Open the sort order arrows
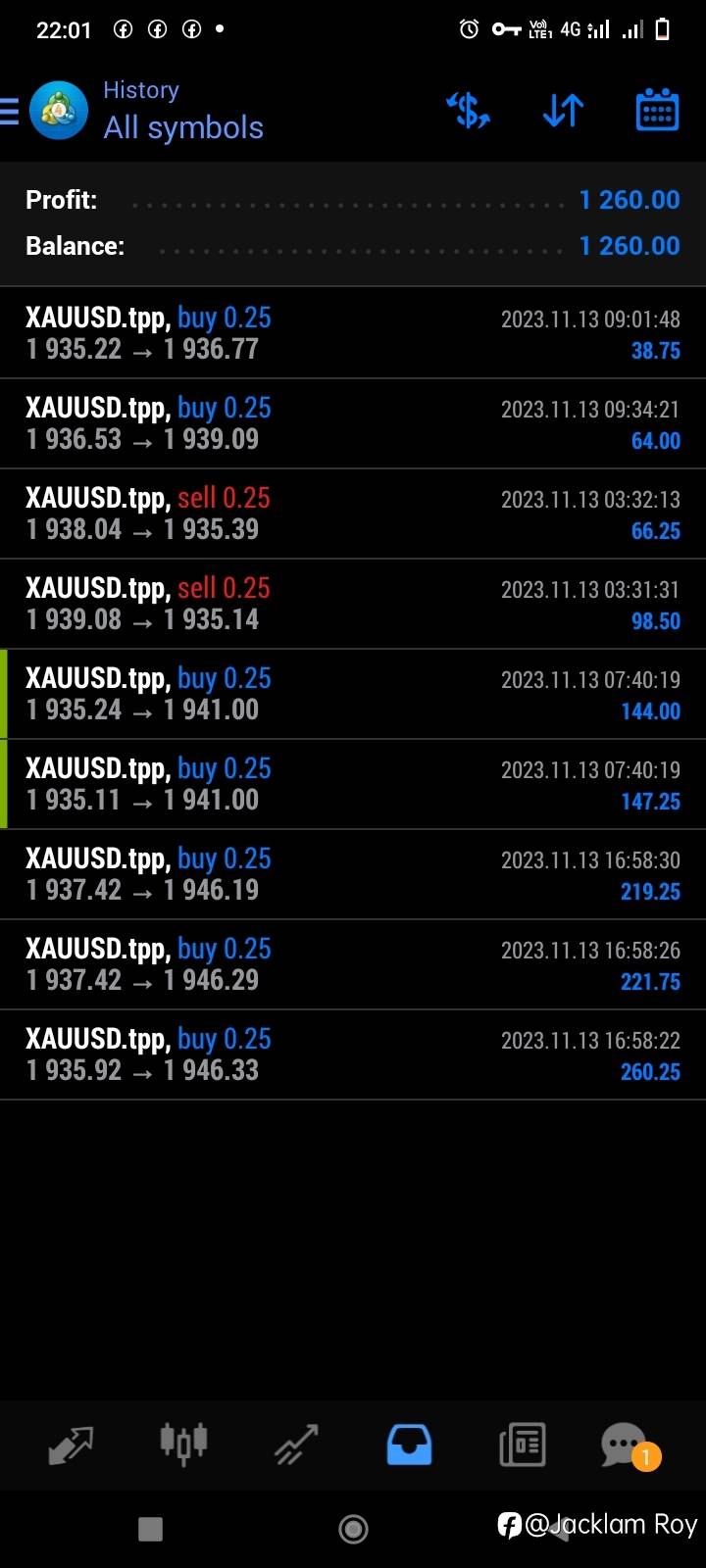 563,111
